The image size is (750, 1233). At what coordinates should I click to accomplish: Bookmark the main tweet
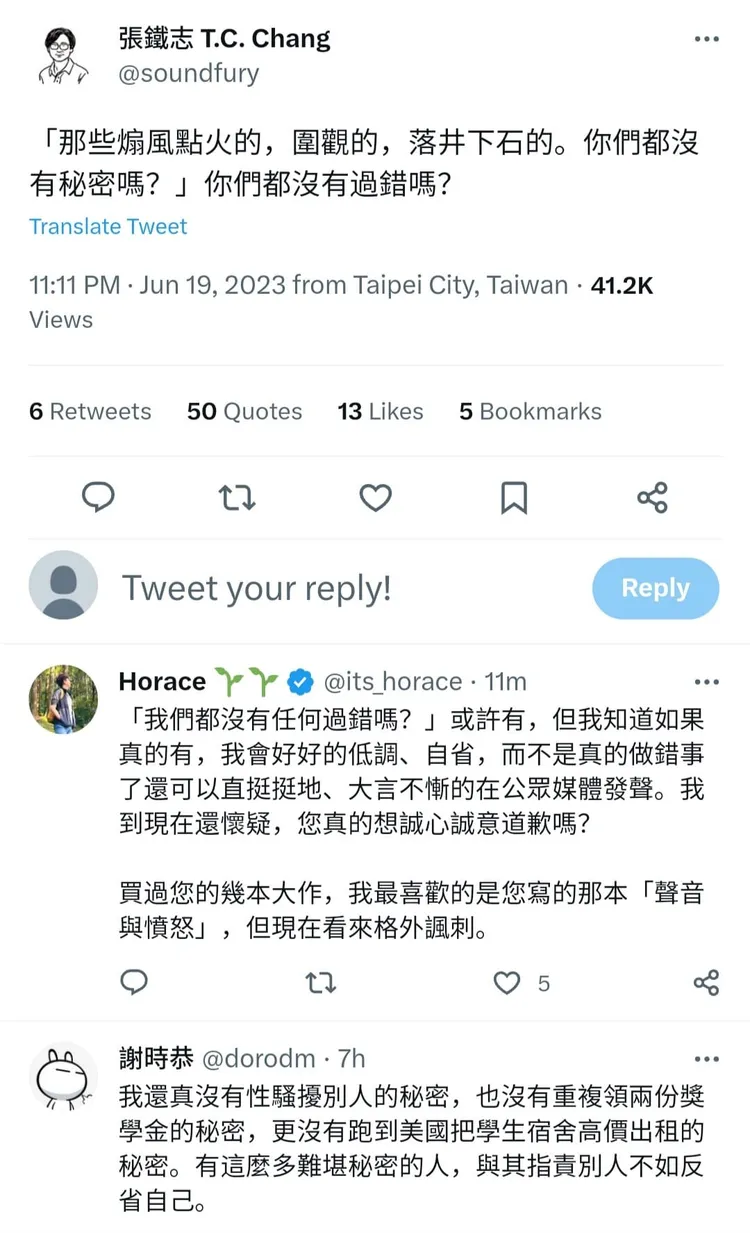pyautogui.click(x=514, y=497)
